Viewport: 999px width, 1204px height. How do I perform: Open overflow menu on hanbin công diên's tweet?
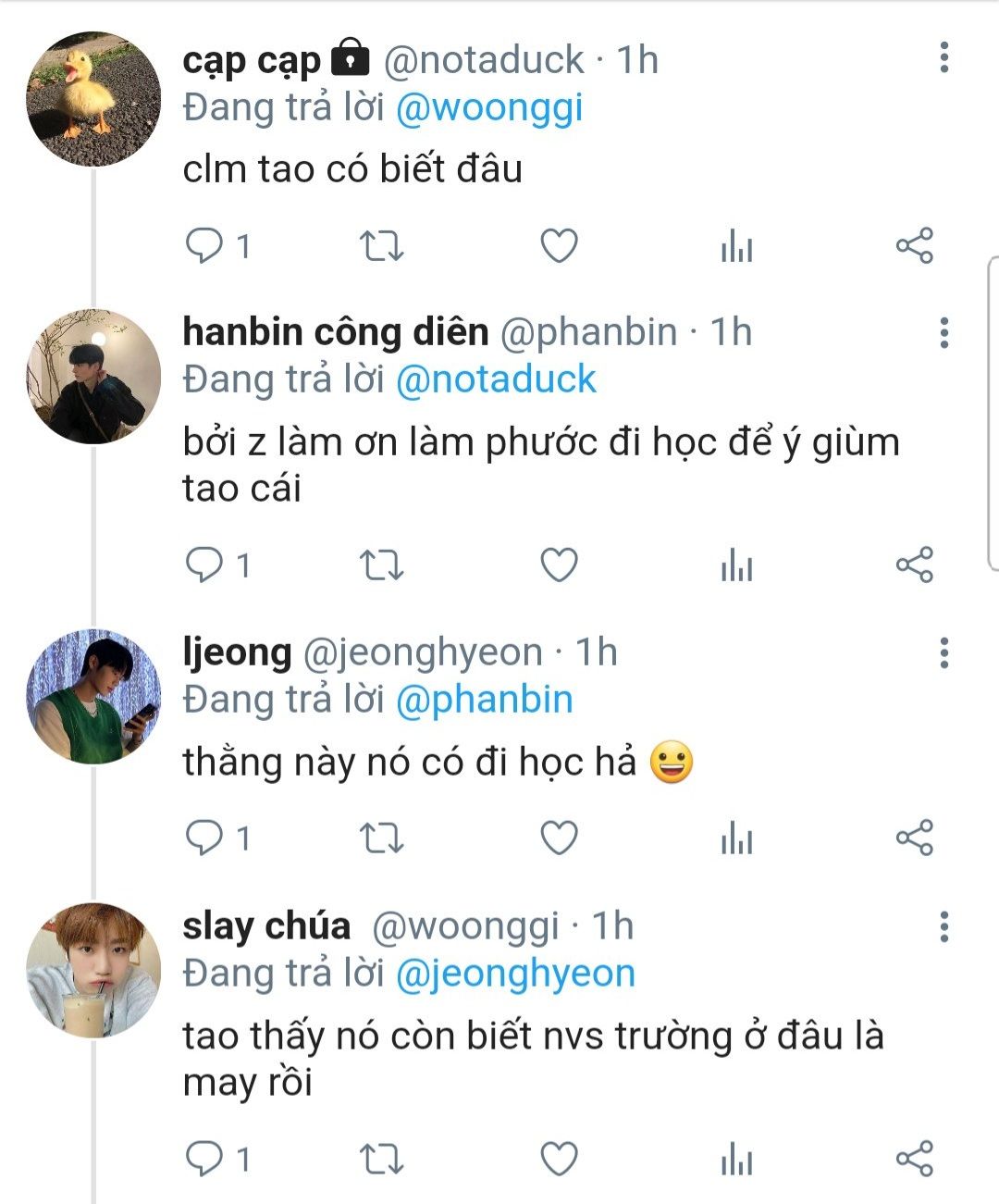(943, 331)
